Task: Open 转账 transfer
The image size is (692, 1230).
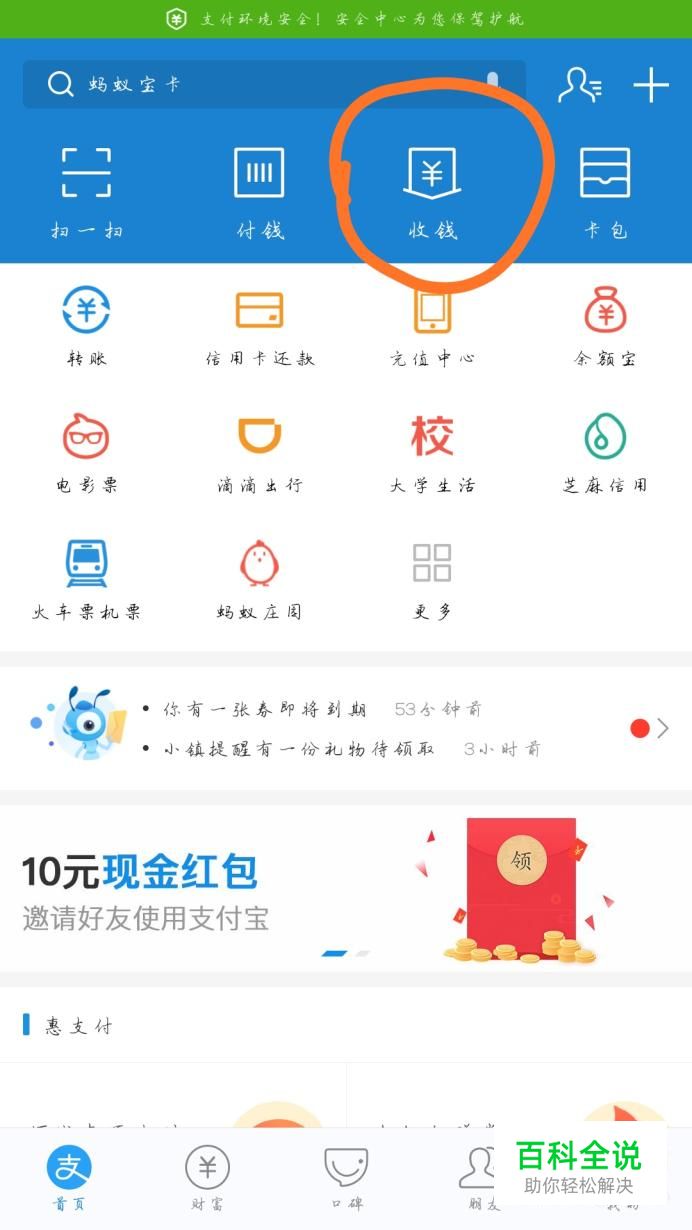Action: click(x=87, y=325)
